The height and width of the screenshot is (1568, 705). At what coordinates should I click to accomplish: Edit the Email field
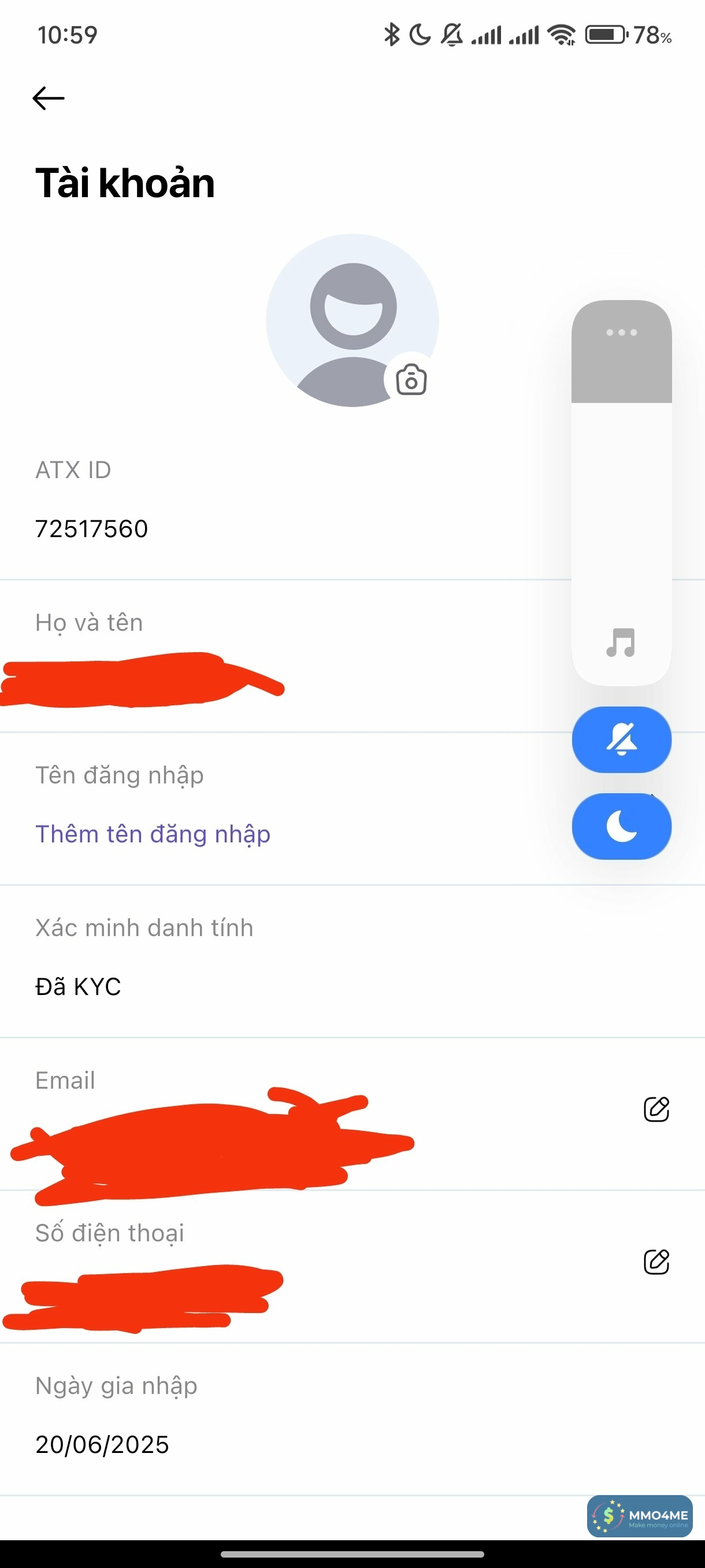(x=656, y=1109)
